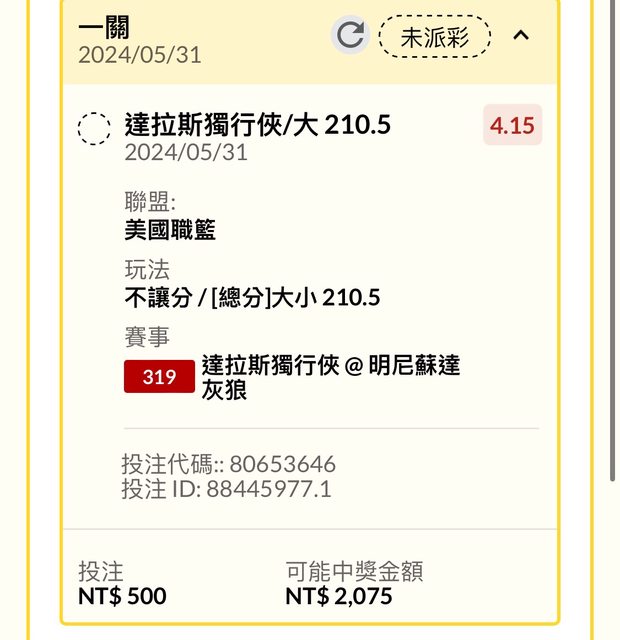Screen dimensions: 620x640
Task: Collapse the 一關 bet slip card
Action: [521, 36]
